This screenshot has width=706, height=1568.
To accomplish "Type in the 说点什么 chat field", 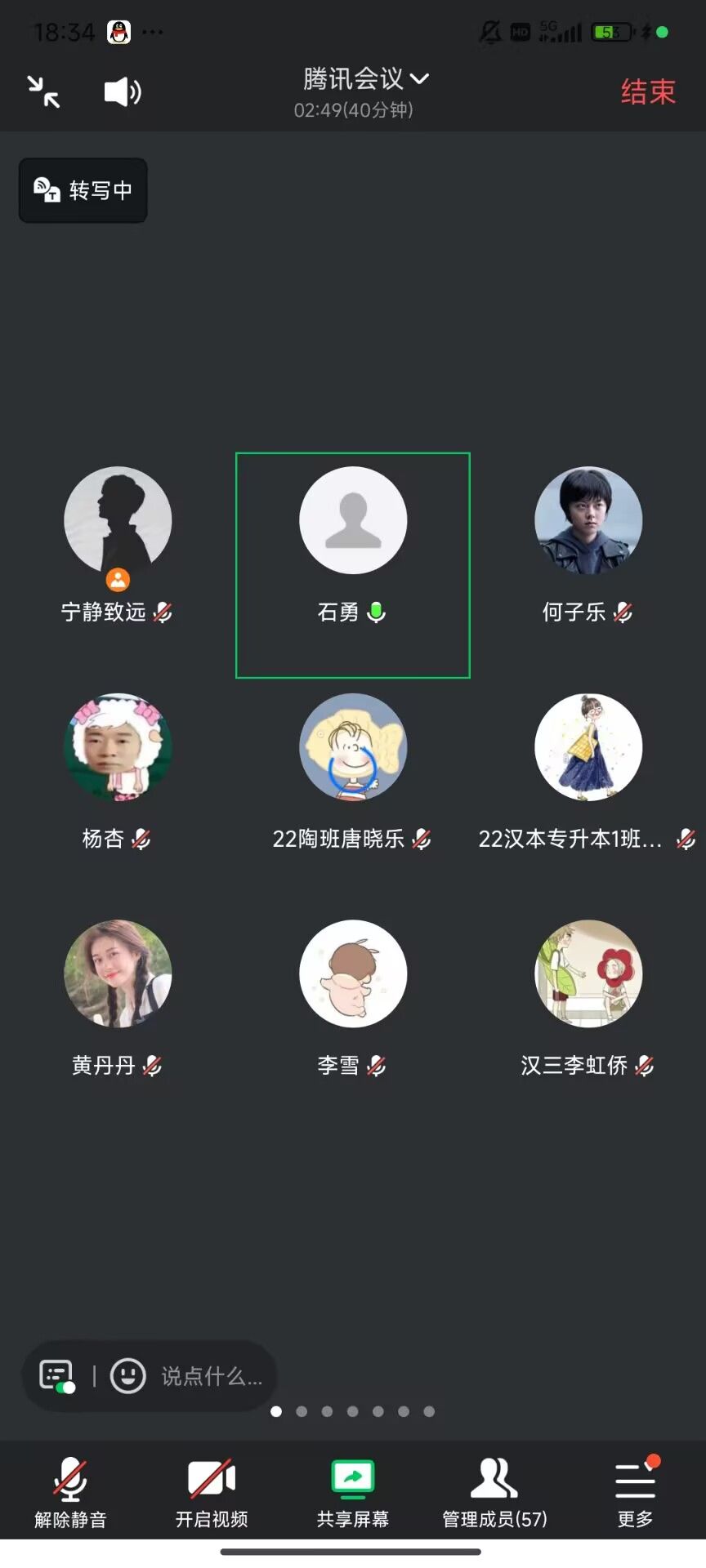I will click(212, 1377).
